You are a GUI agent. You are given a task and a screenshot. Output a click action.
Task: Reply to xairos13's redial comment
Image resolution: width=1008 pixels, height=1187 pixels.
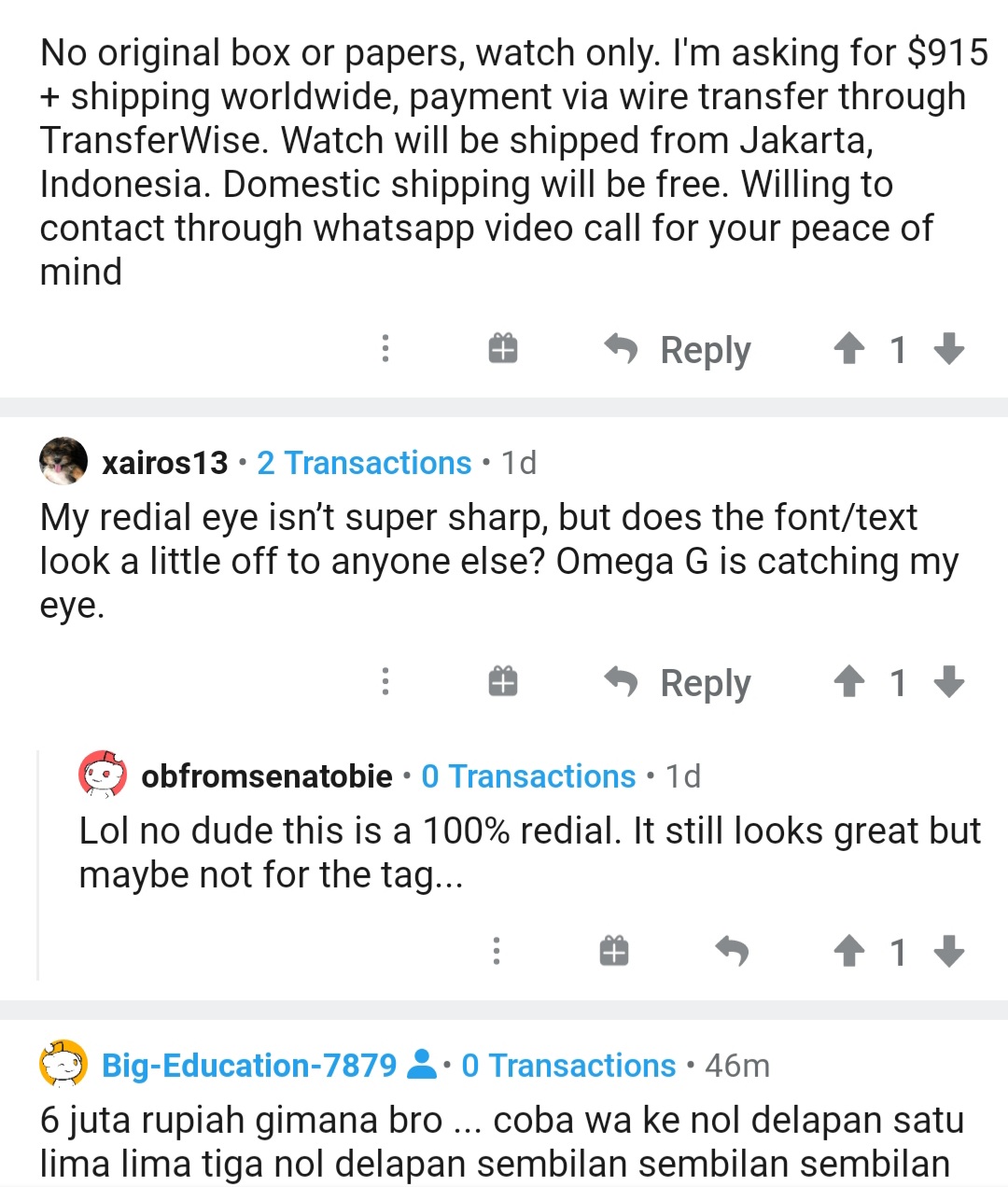(679, 683)
